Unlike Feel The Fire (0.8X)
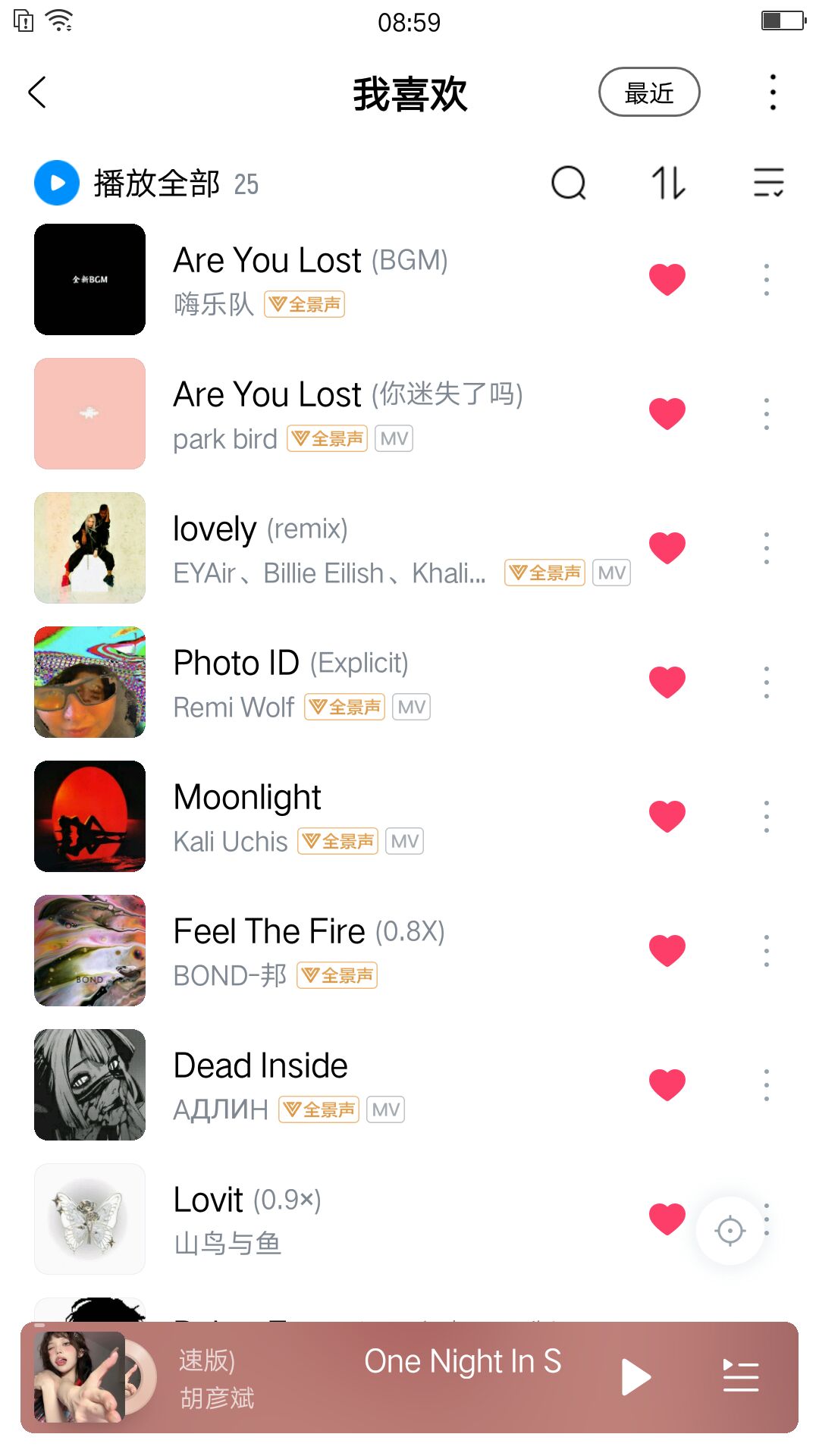The image size is (819, 1456). click(667, 950)
